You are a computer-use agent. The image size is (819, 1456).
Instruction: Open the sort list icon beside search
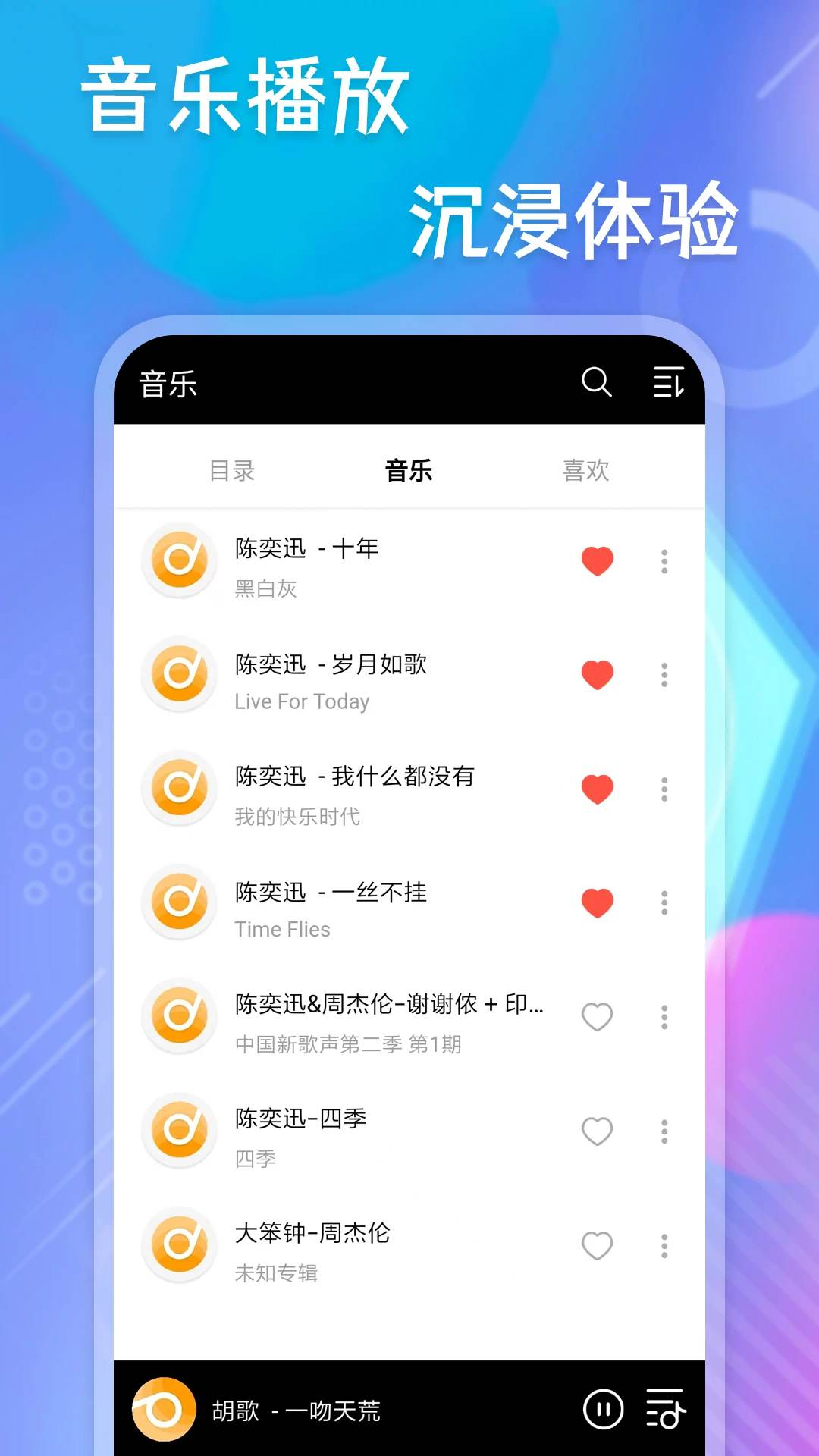(x=667, y=383)
